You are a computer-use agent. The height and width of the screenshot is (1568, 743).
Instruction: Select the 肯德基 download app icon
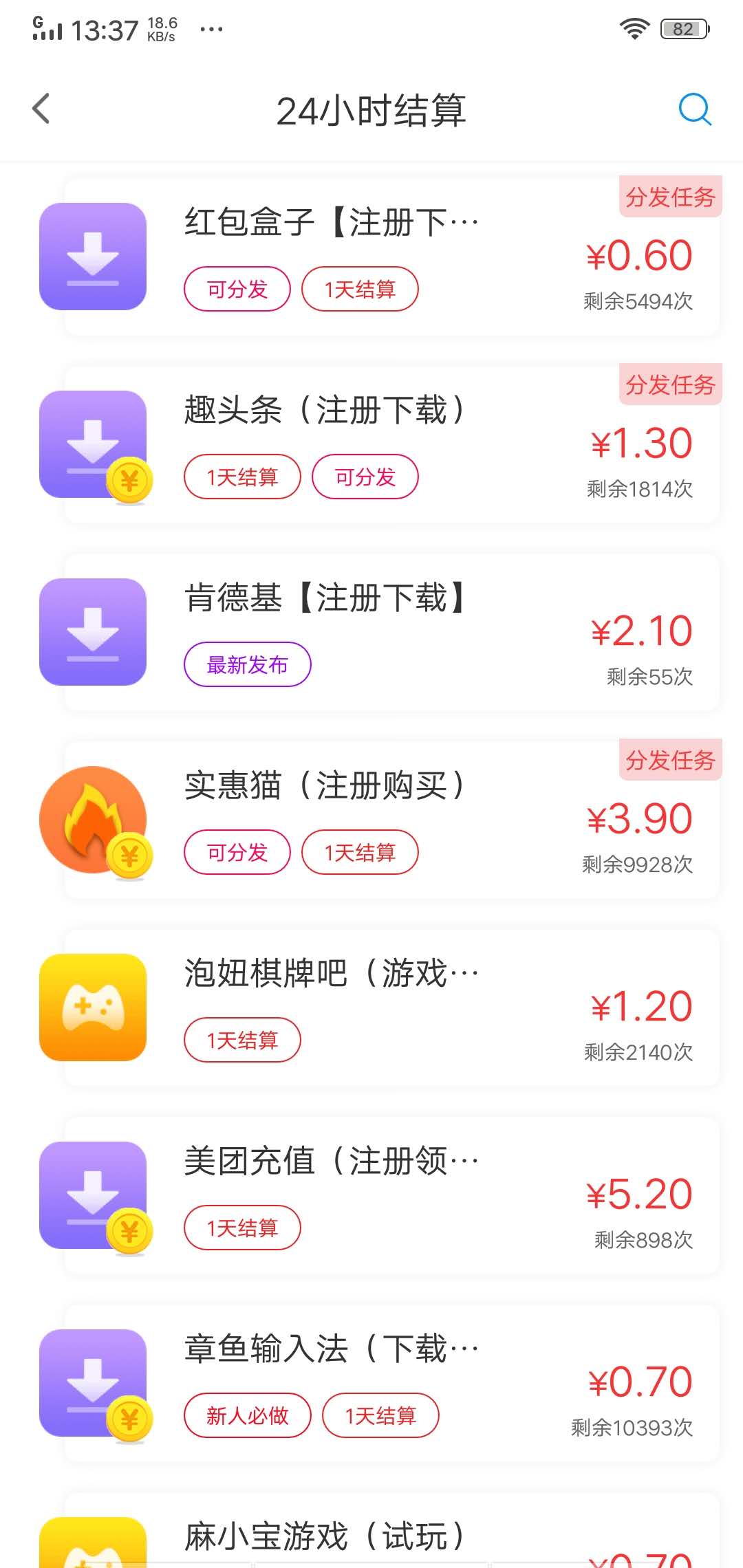[x=94, y=631]
